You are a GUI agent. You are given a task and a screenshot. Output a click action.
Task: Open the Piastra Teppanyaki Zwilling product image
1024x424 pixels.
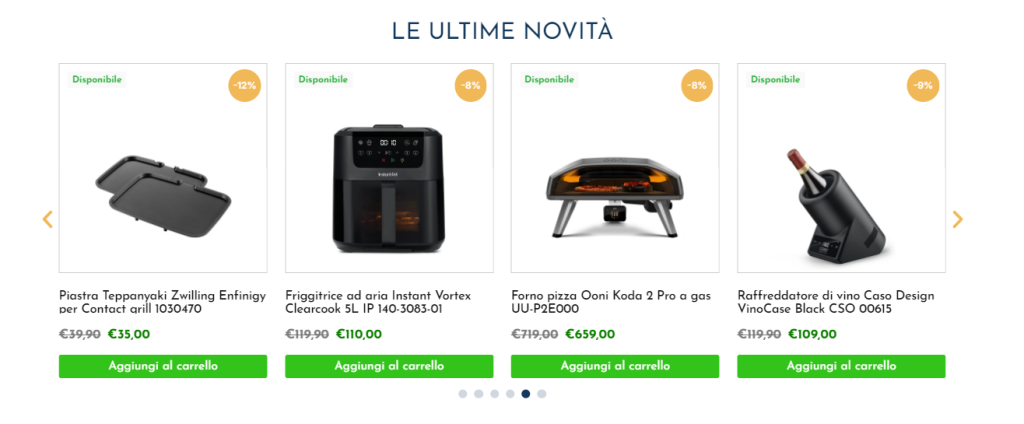163,188
